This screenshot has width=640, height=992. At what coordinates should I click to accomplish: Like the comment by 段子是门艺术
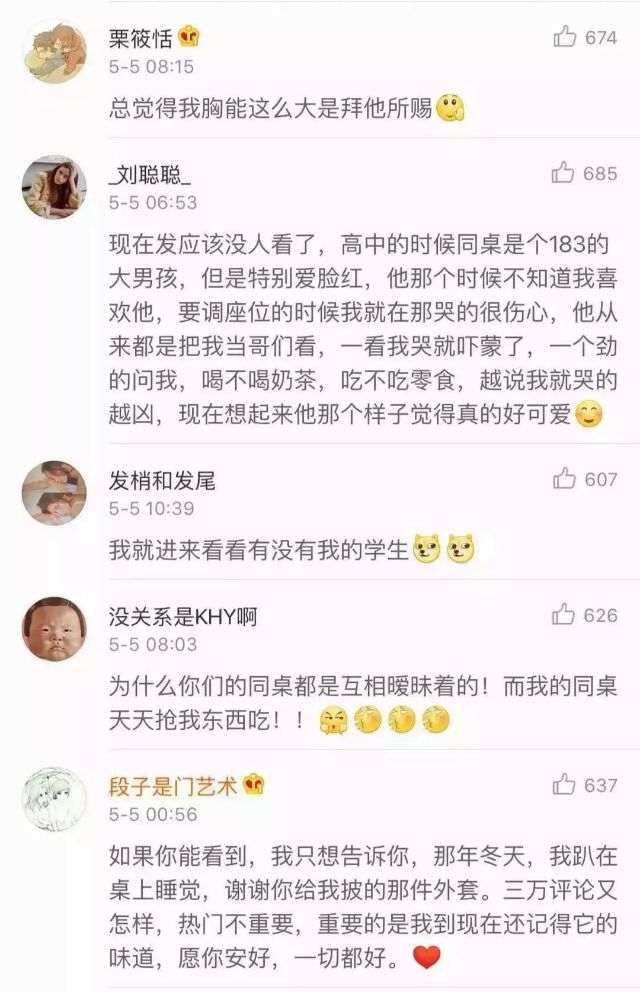click(565, 785)
